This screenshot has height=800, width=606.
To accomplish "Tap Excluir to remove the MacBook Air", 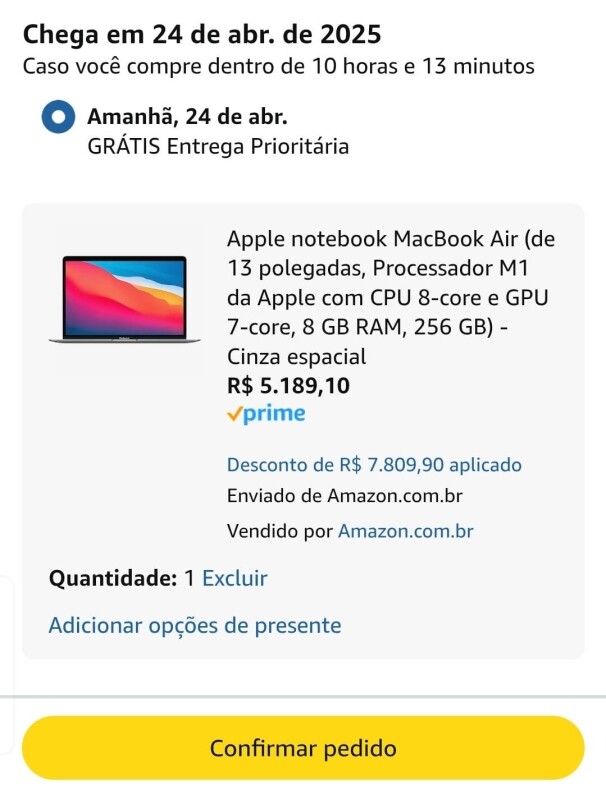I will coord(235,578).
